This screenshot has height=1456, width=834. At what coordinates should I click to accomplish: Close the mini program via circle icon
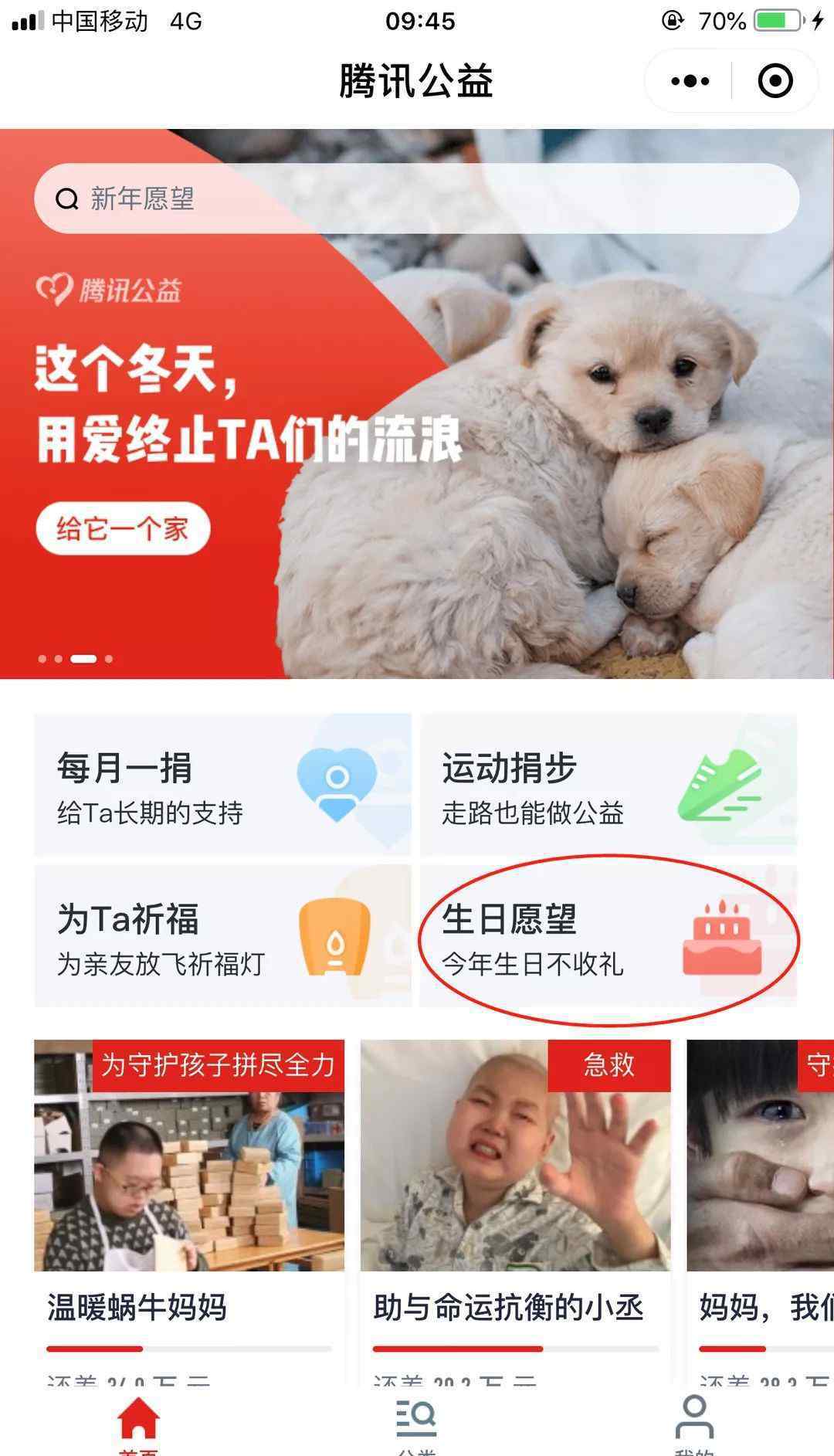[775, 81]
